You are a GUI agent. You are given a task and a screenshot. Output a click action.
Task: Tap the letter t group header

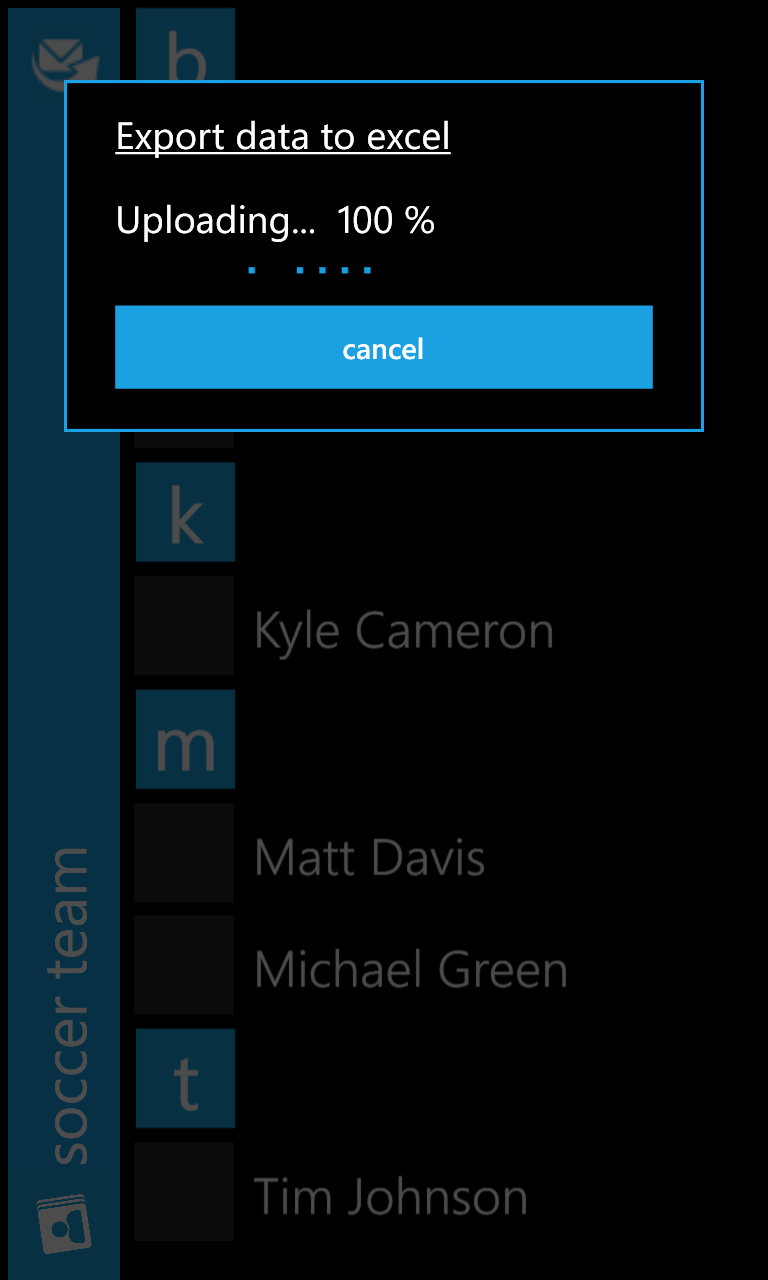pos(185,1079)
